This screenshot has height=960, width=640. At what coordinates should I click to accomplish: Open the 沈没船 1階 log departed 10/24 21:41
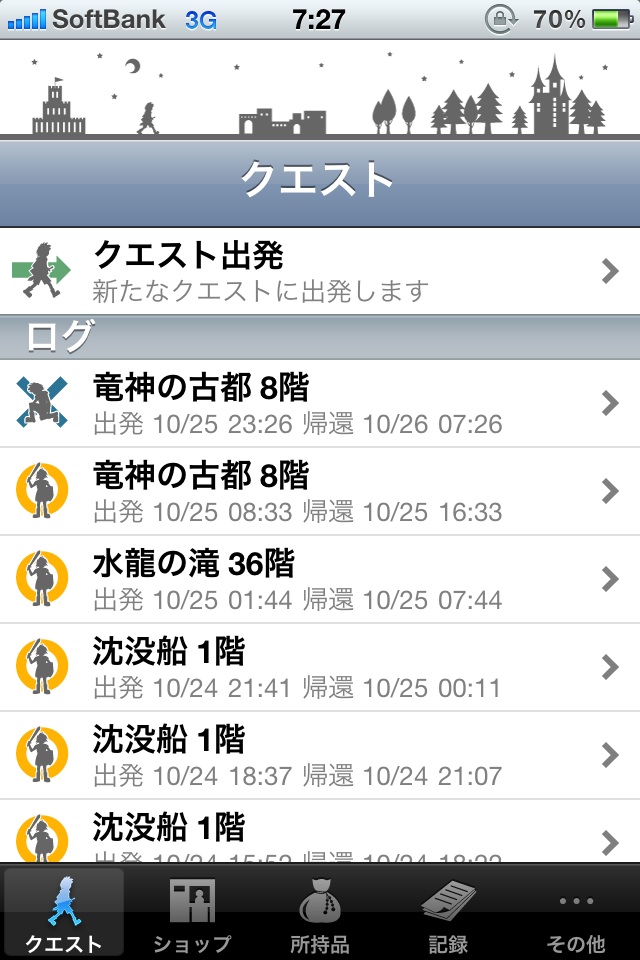320,667
